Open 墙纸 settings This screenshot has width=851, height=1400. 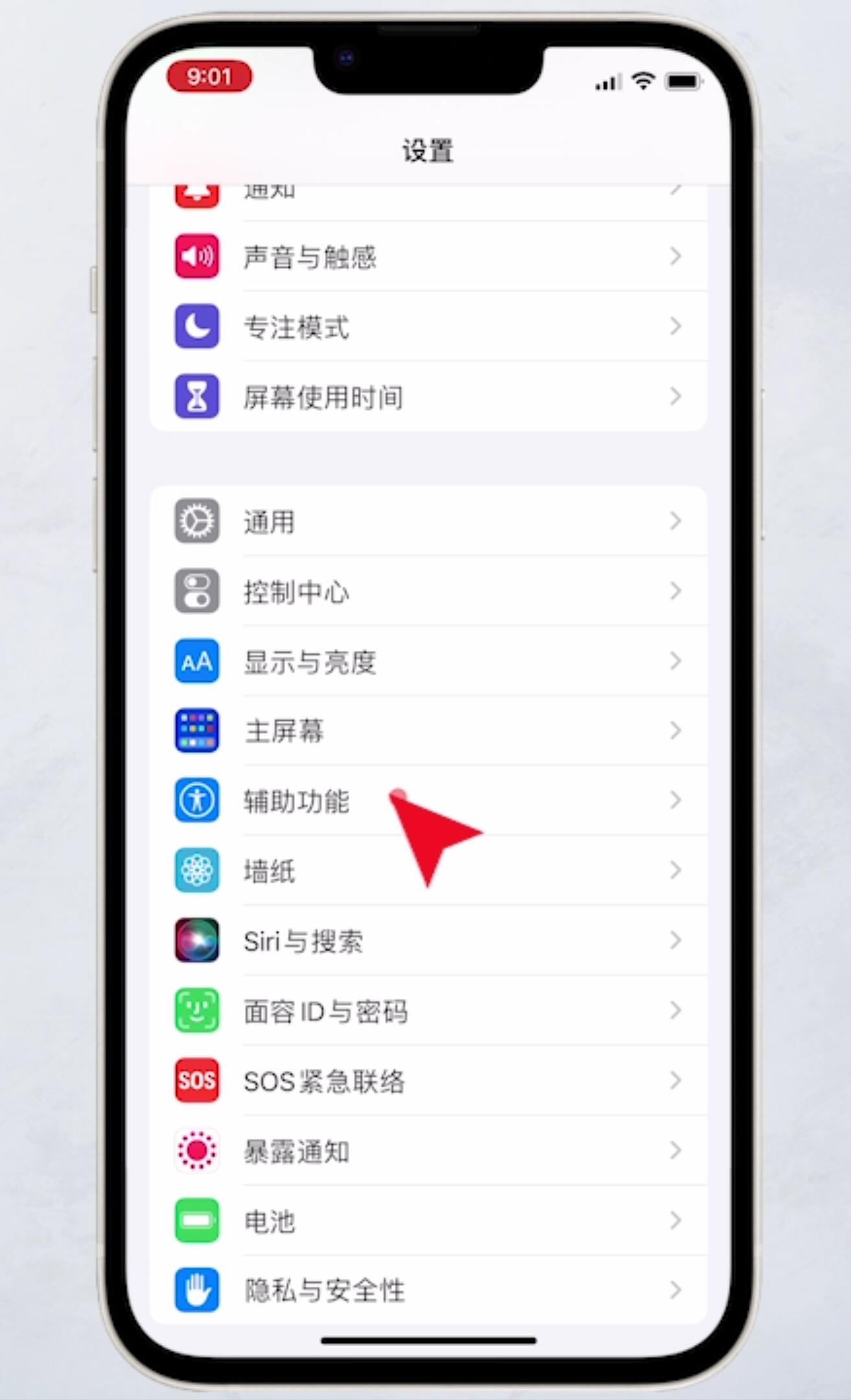428,871
